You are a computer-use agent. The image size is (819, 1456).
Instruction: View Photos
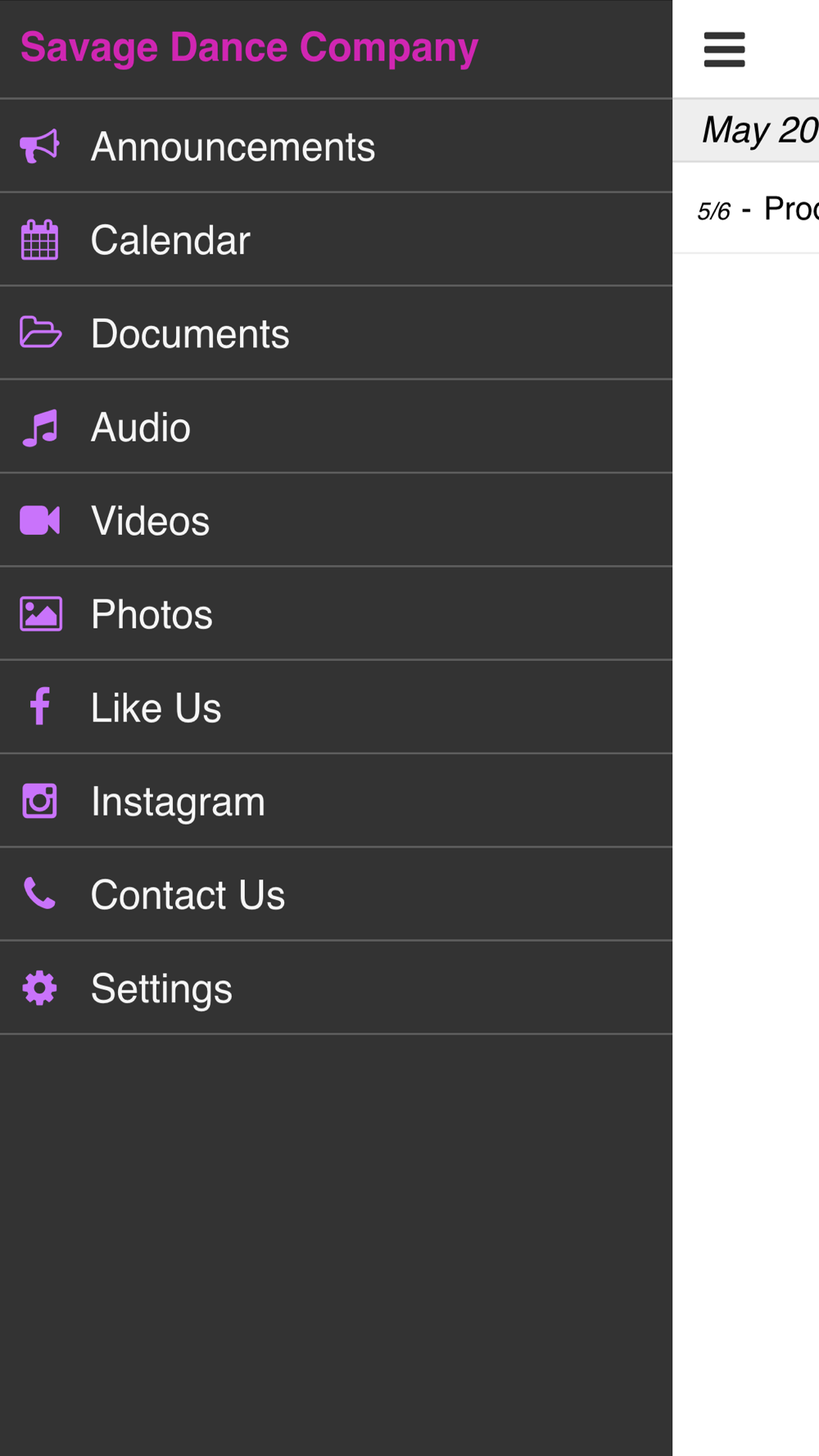[336, 614]
